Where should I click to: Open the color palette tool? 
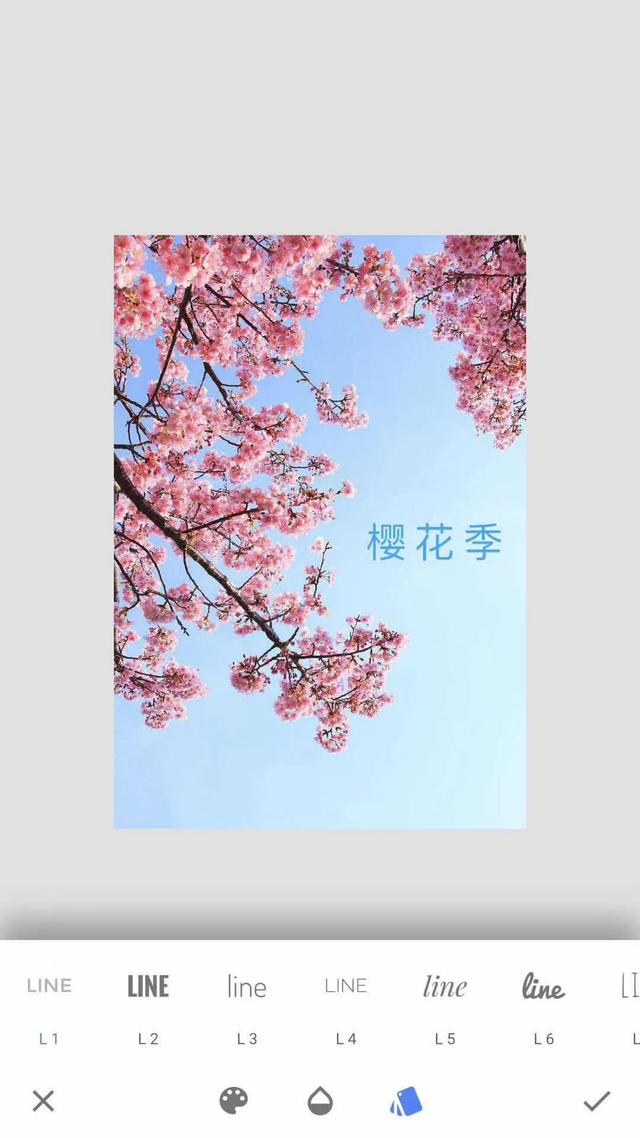point(234,1101)
